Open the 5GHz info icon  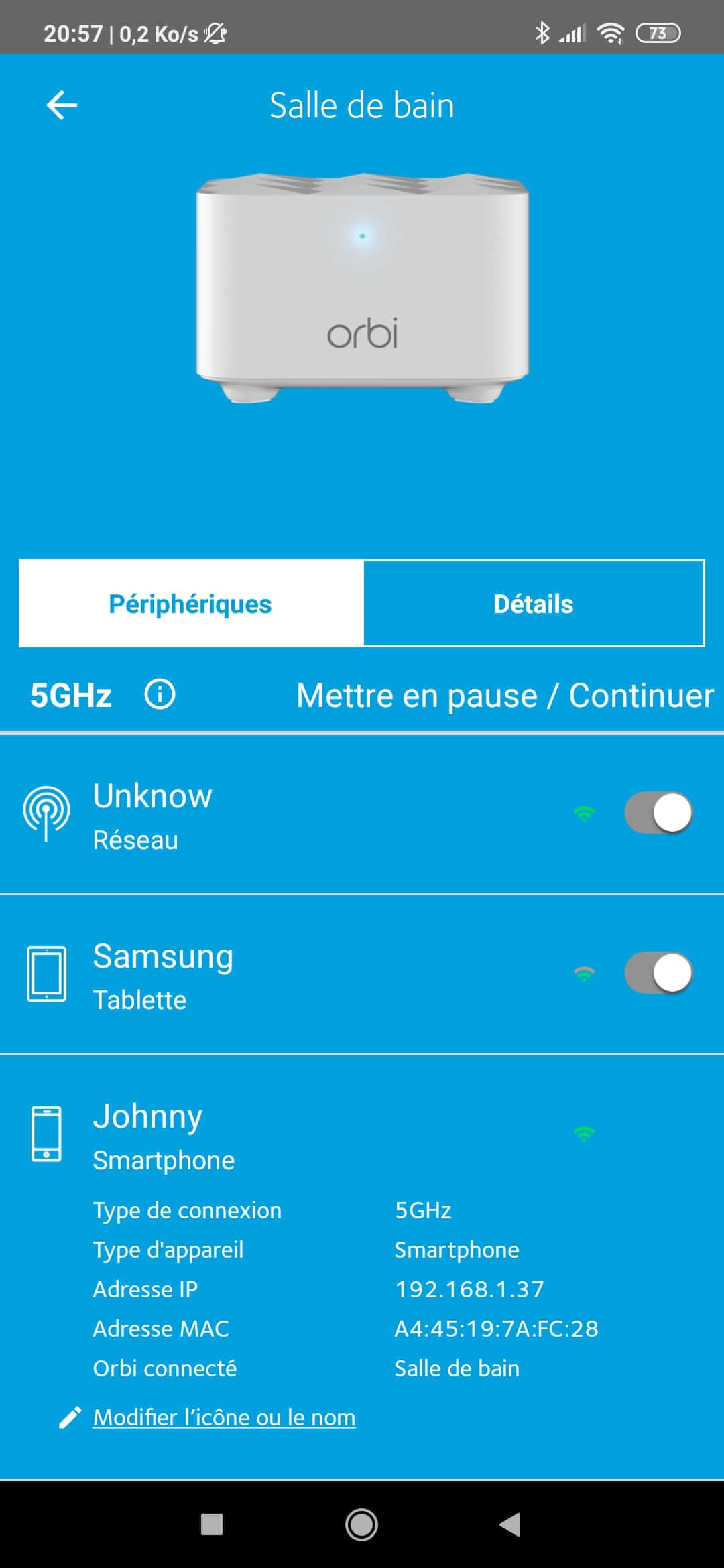(x=160, y=694)
